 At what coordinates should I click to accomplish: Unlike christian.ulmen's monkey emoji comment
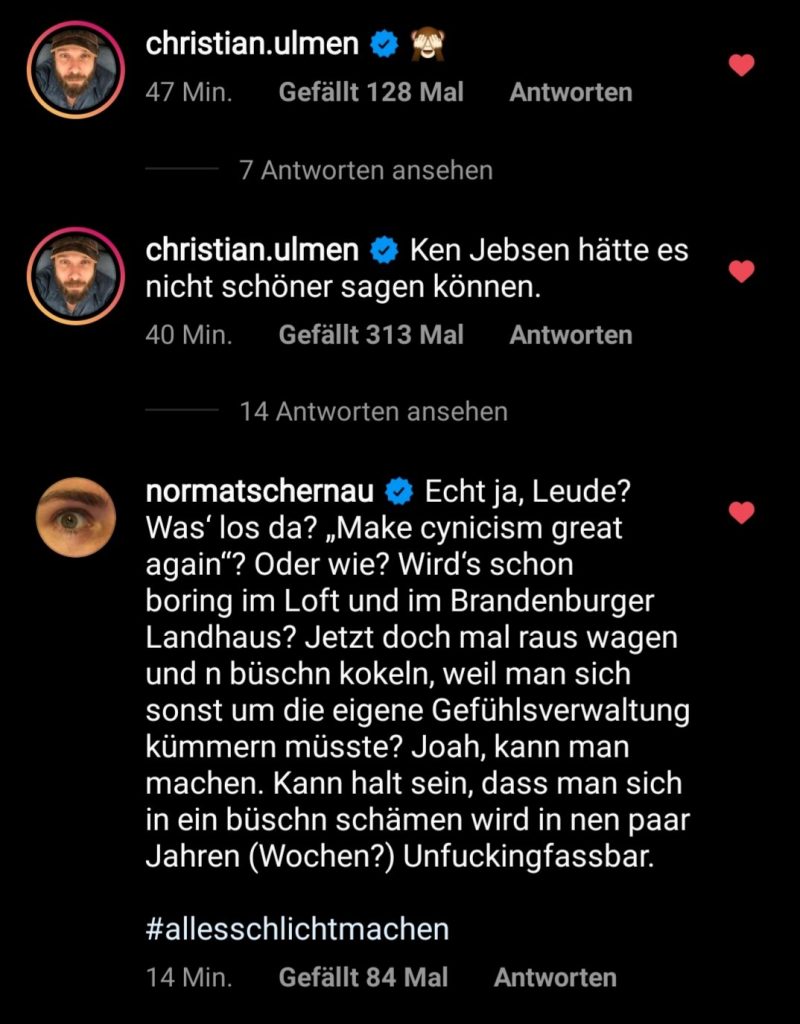[x=741, y=66]
